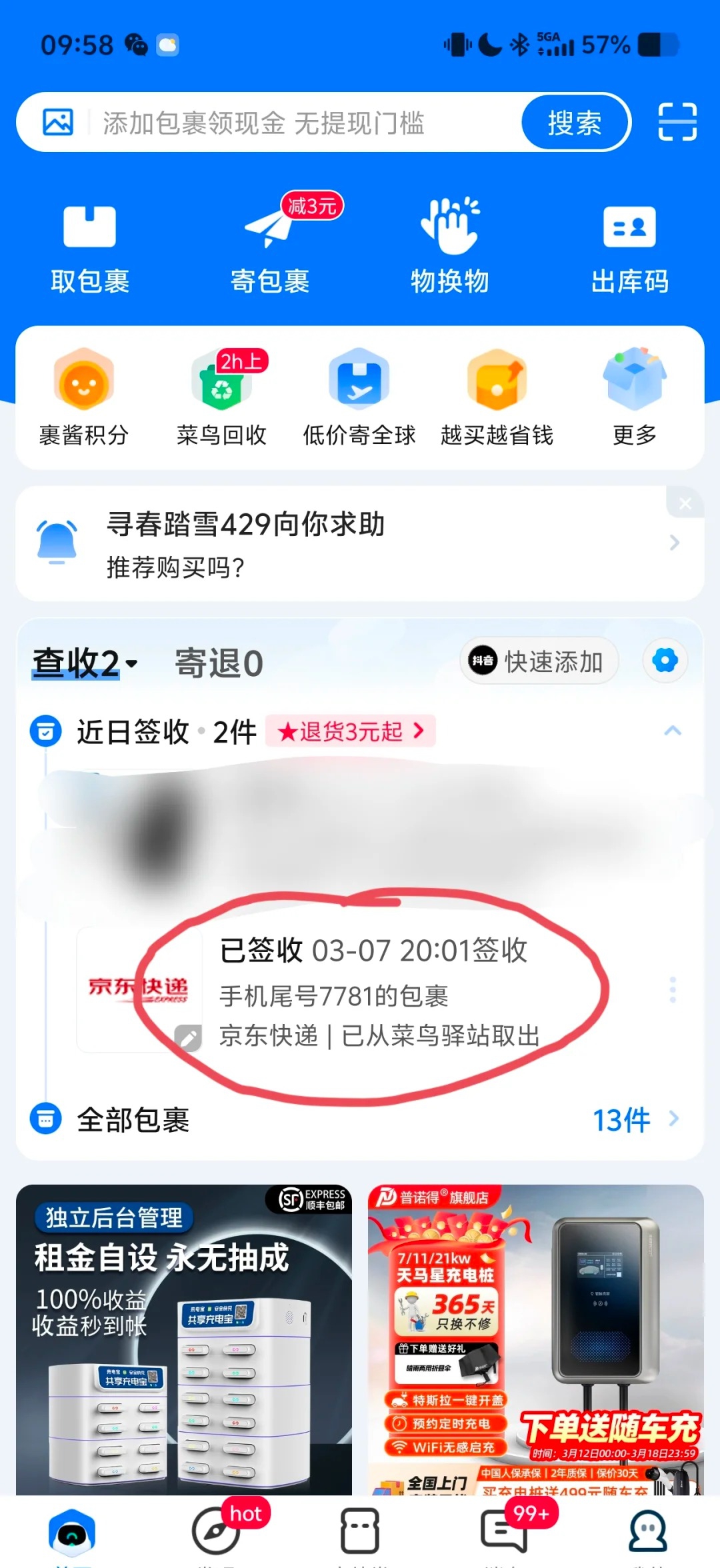Open 低价寄全球
The width and height of the screenshot is (720, 1568).
(359, 398)
